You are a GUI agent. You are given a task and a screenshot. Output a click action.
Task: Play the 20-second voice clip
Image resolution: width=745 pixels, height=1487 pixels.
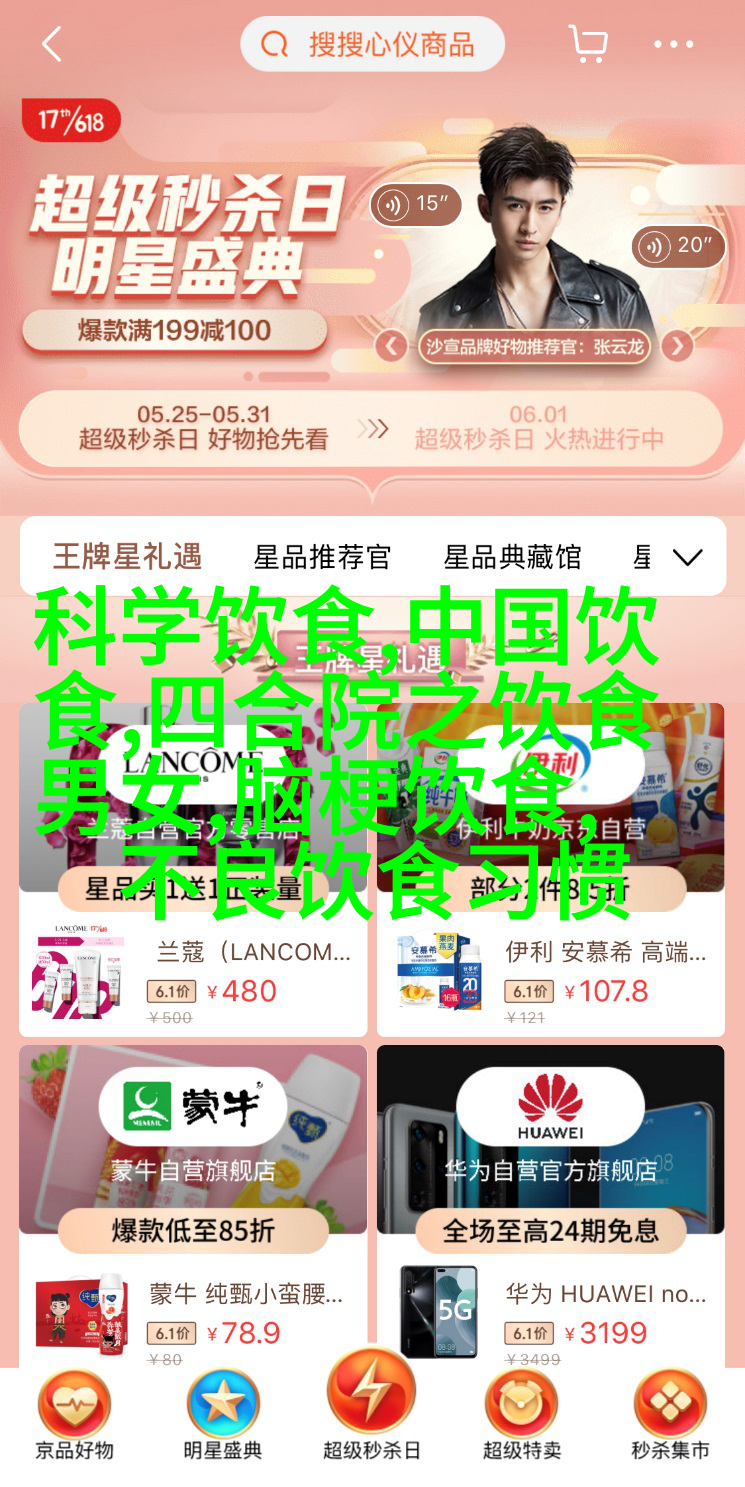(x=678, y=245)
